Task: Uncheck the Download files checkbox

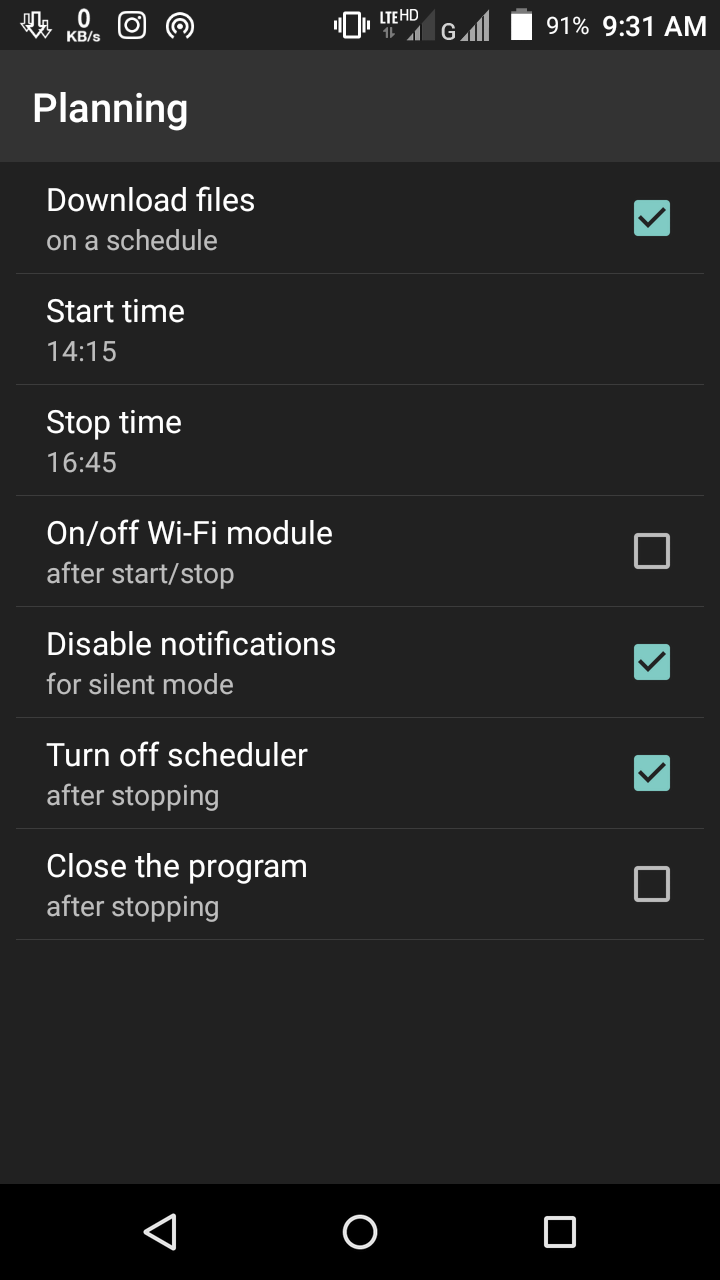Action: pos(652,218)
